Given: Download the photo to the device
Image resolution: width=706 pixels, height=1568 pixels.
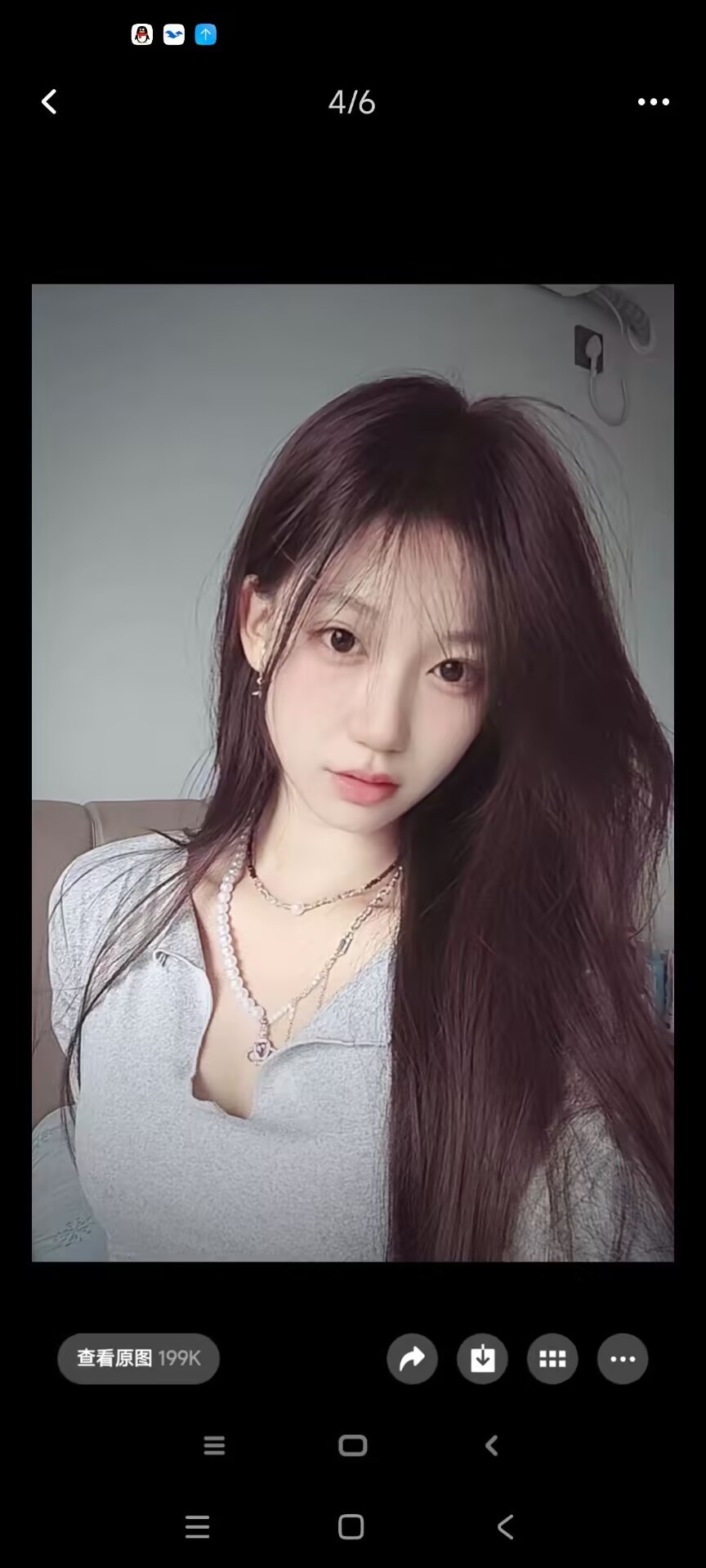Looking at the screenshot, I should [x=482, y=1359].
